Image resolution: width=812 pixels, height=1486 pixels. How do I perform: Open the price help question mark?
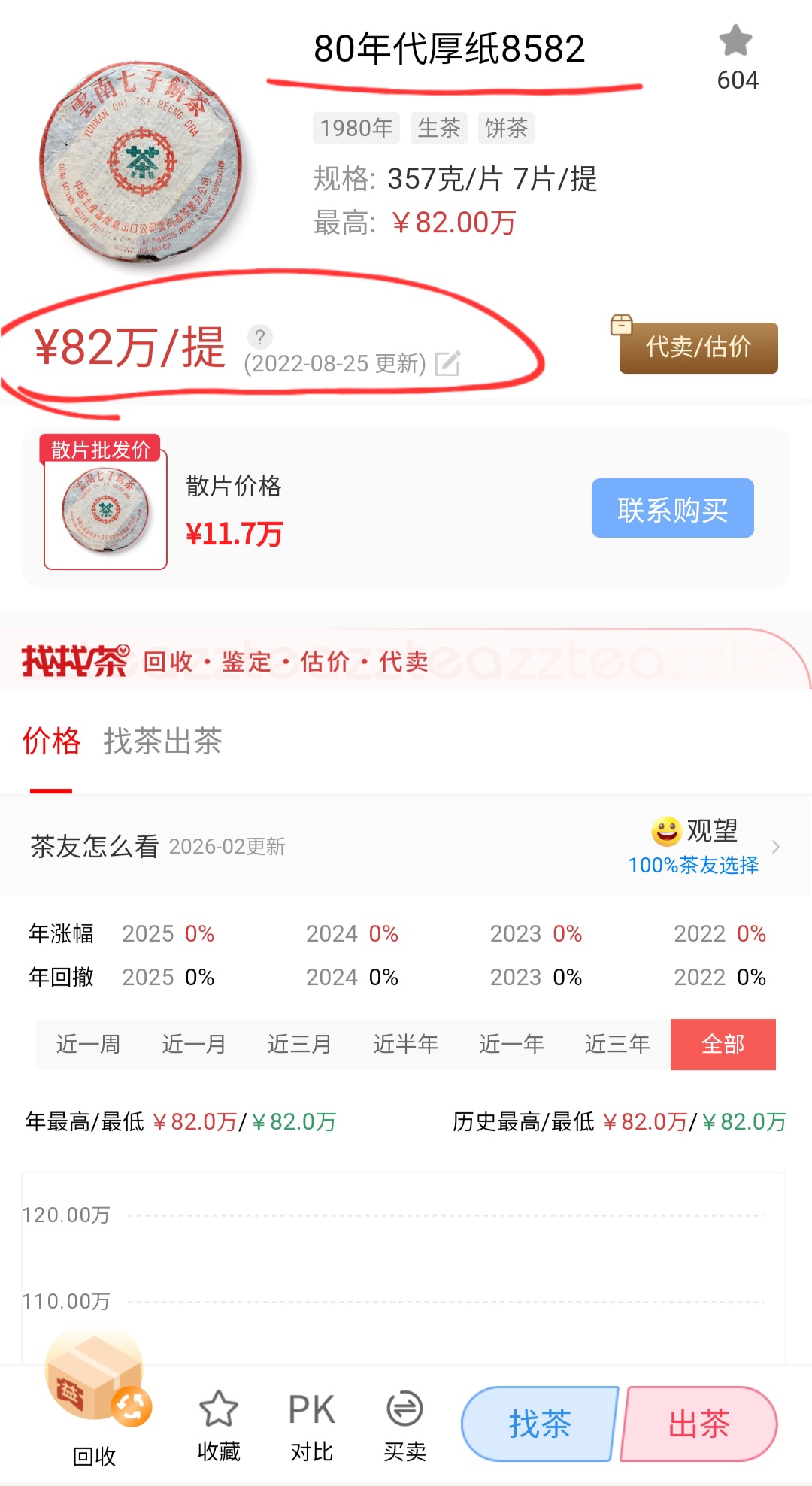[260, 336]
